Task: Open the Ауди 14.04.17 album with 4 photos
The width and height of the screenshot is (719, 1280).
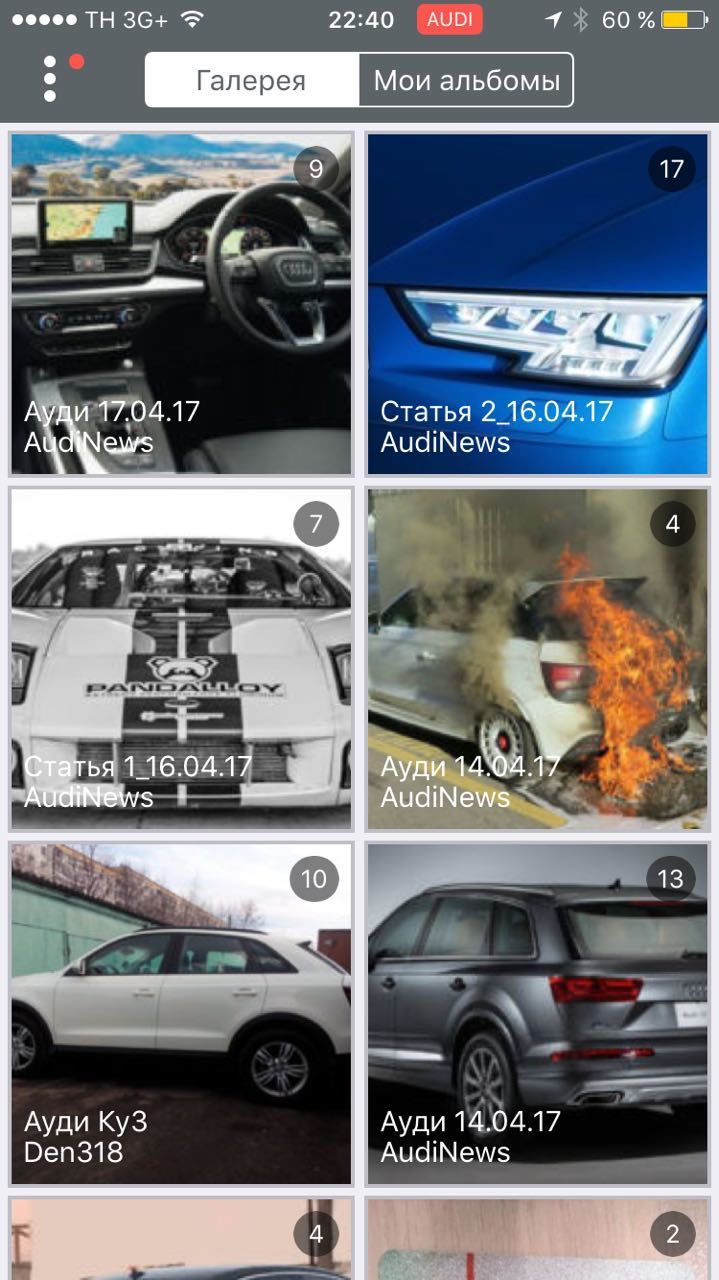Action: click(538, 658)
